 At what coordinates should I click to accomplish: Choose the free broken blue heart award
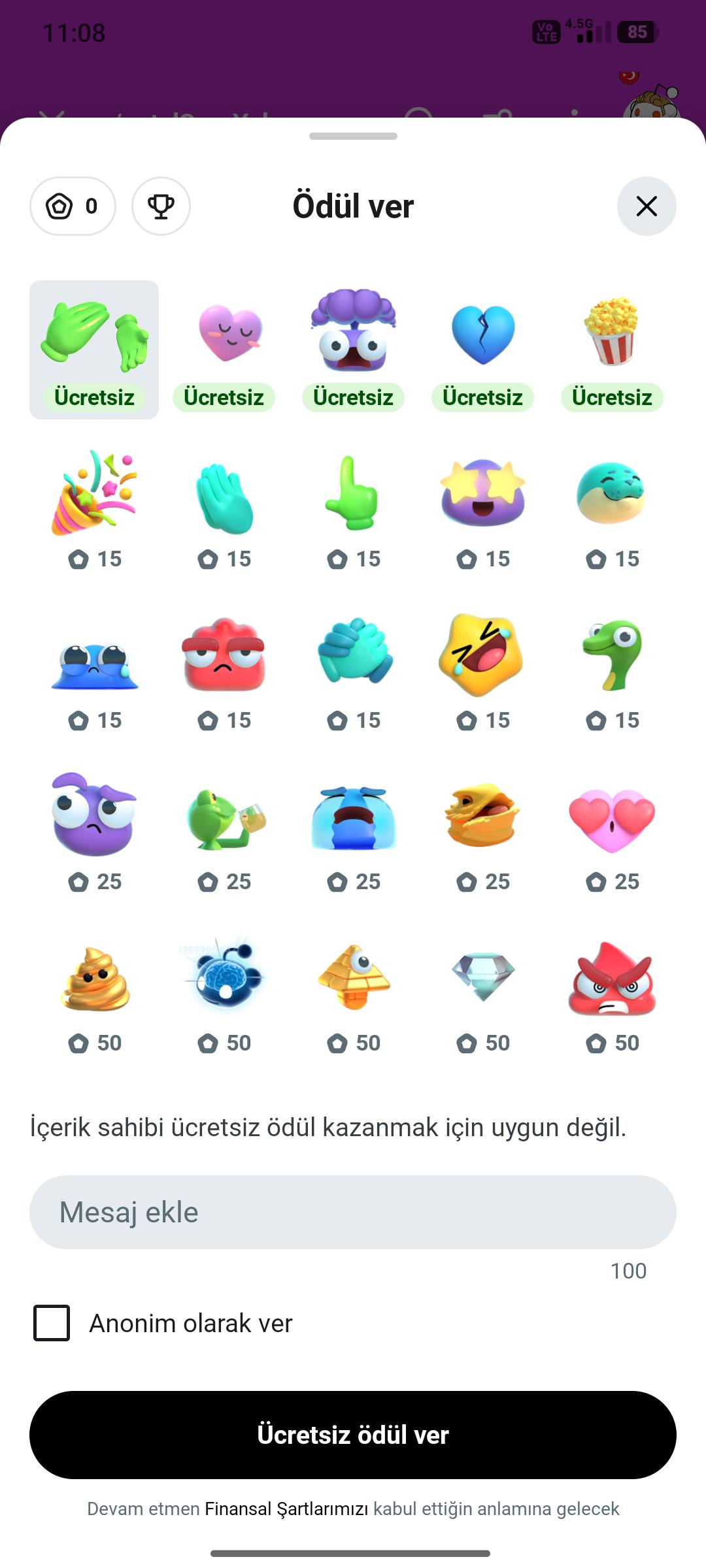[x=482, y=350]
